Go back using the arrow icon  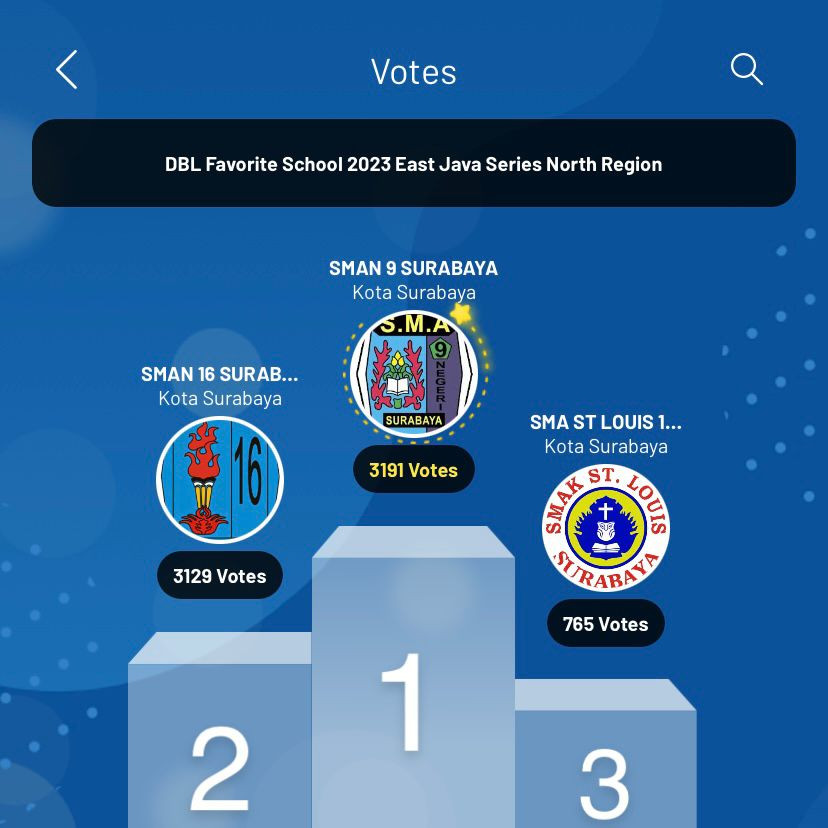point(67,71)
